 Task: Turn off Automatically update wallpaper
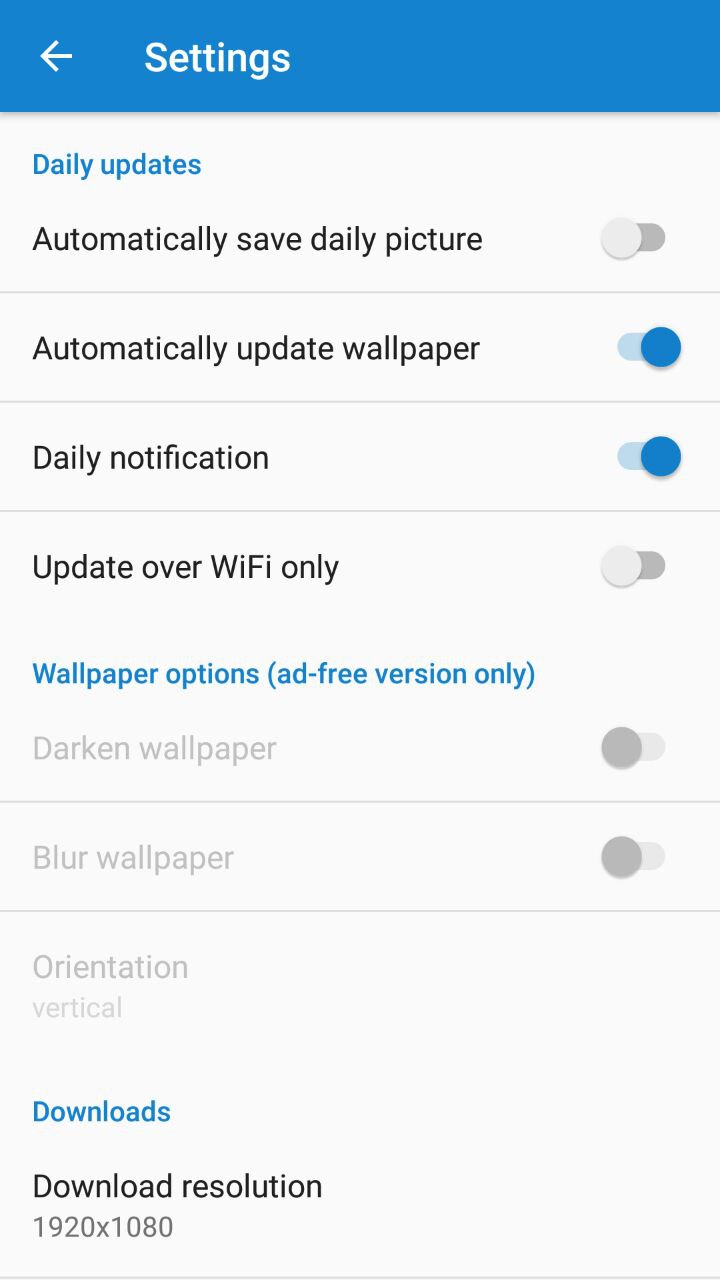(x=649, y=348)
